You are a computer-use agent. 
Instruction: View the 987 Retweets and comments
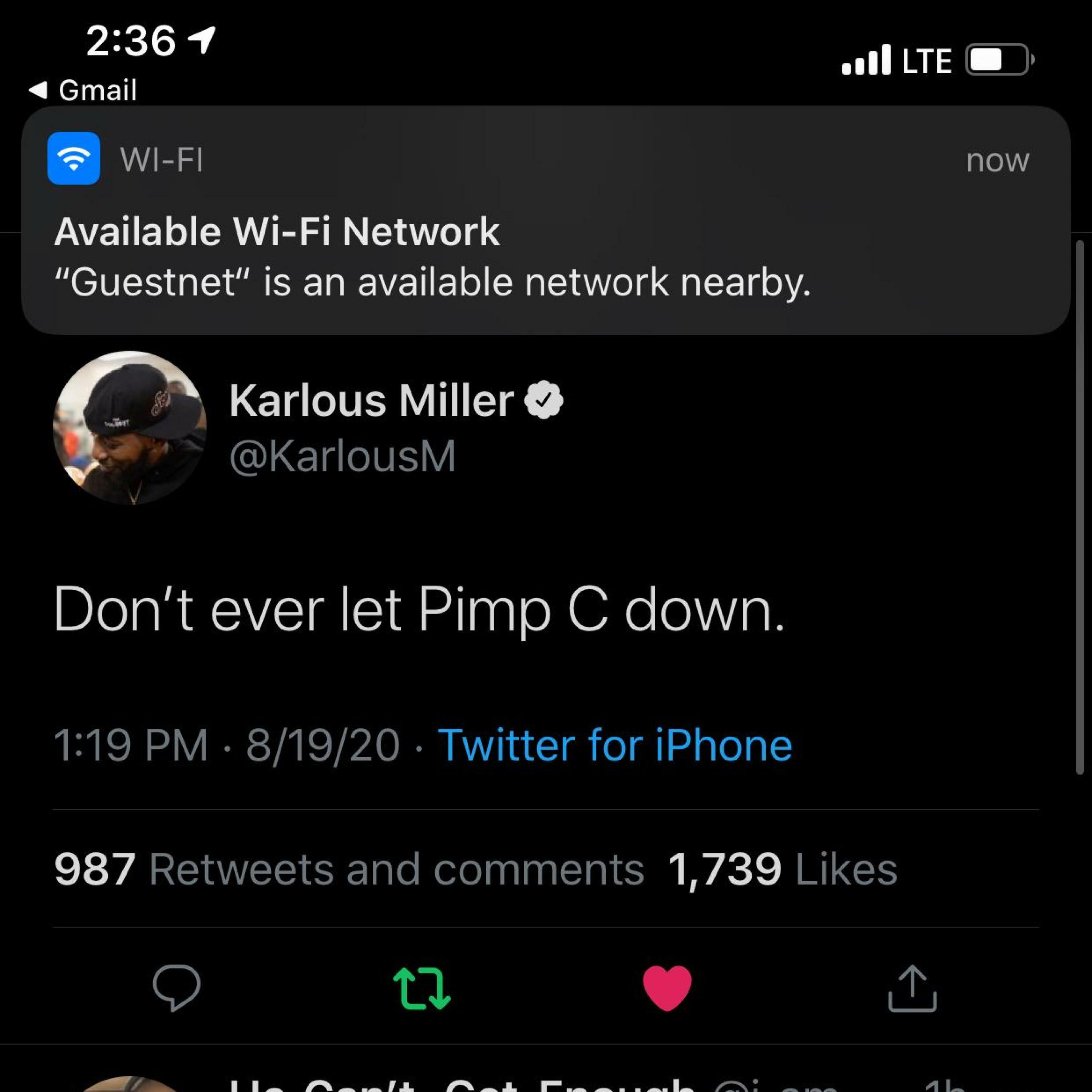pos(349,869)
